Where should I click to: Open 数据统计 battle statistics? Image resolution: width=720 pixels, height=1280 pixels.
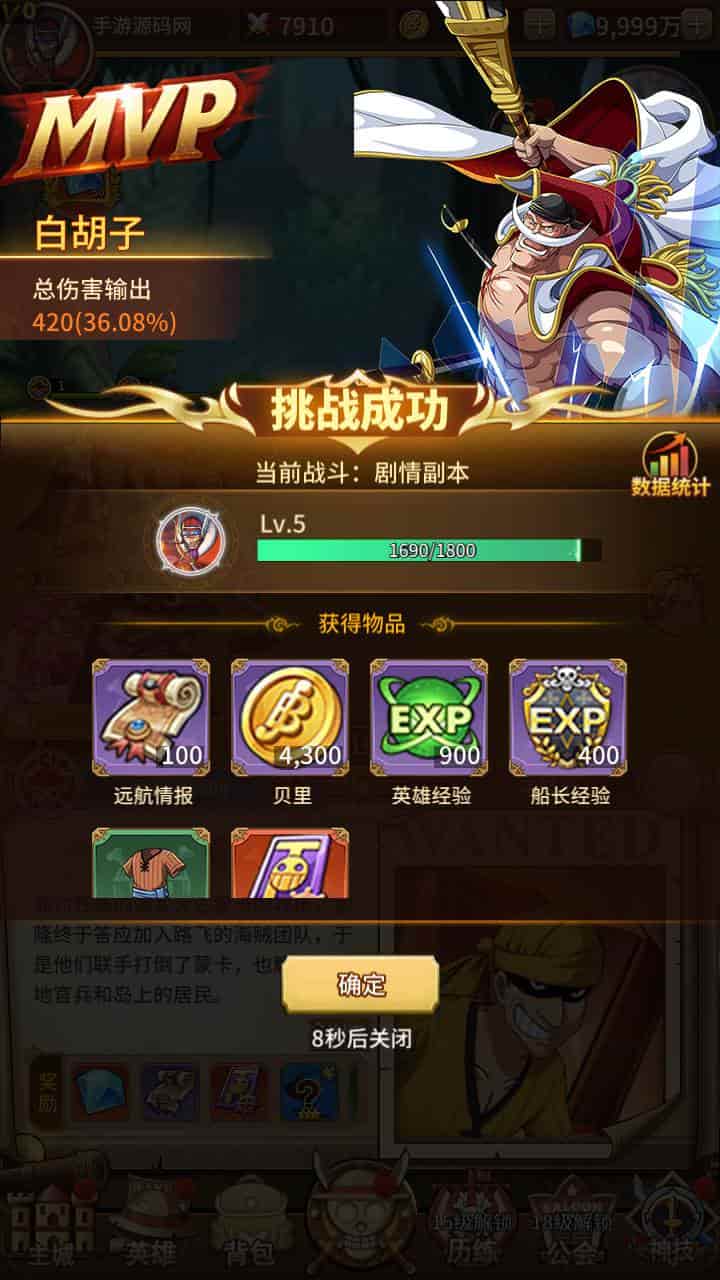[670, 465]
